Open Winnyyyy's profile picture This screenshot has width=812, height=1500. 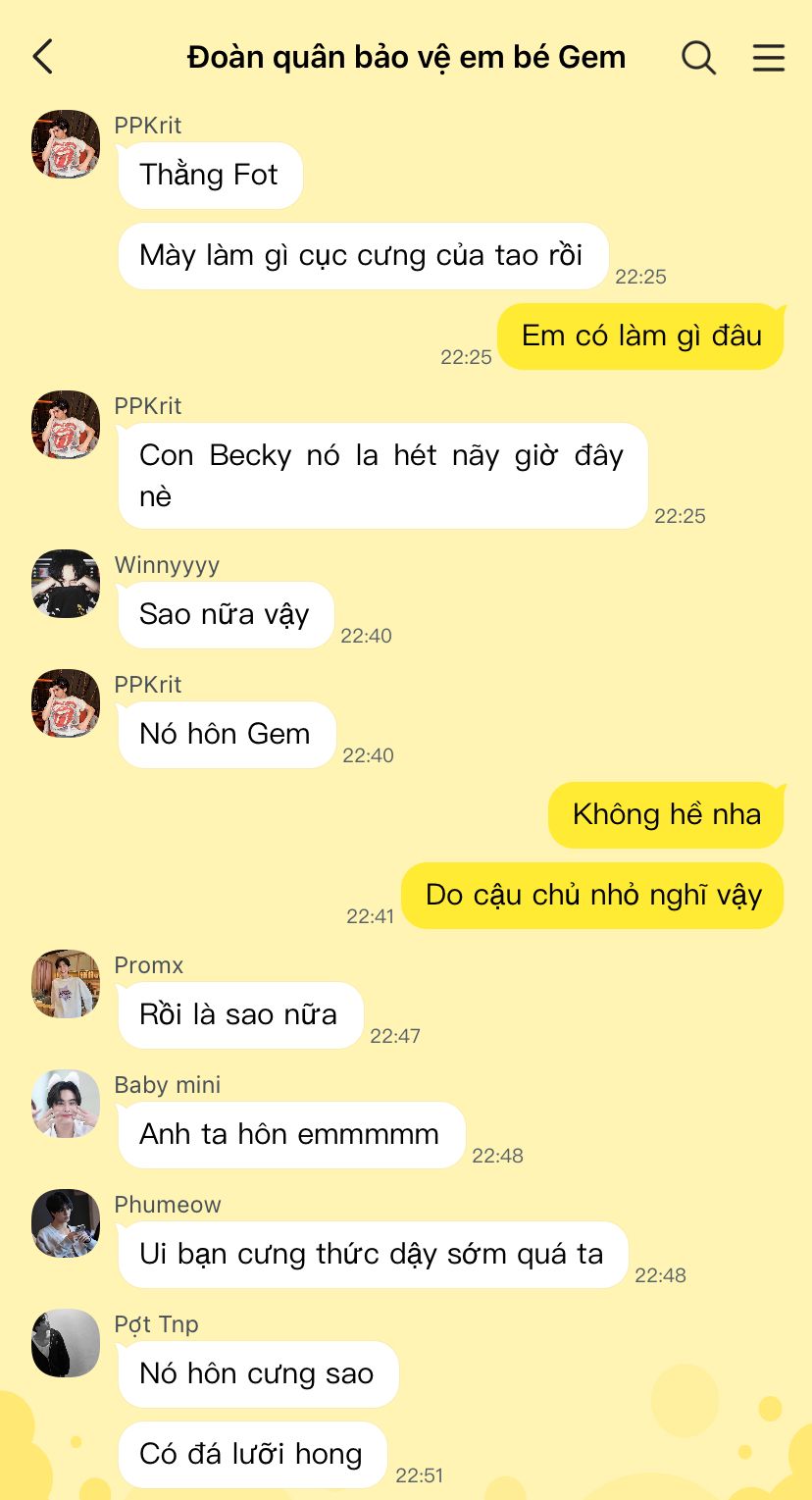click(66, 584)
